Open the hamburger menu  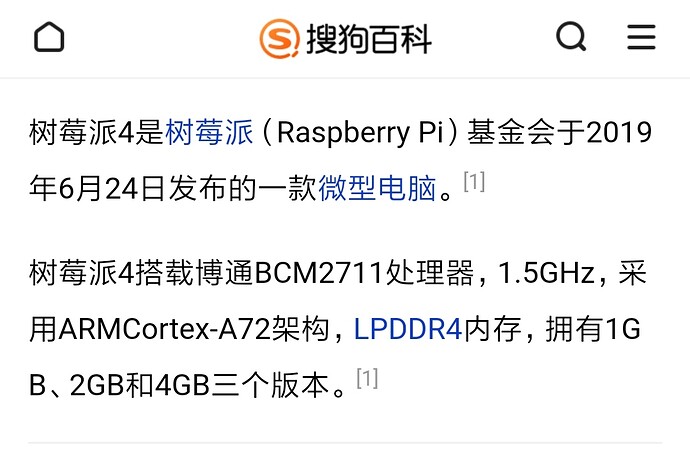tap(641, 38)
